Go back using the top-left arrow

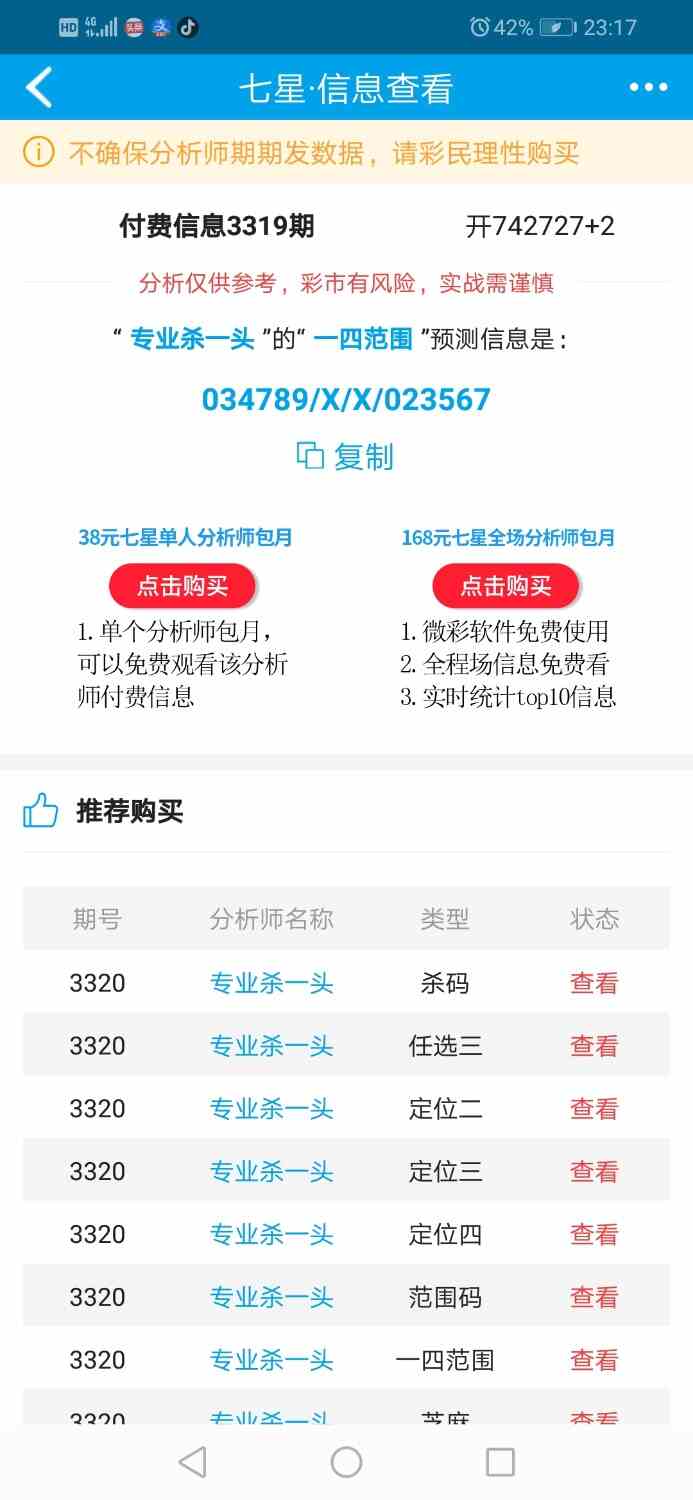[39, 88]
